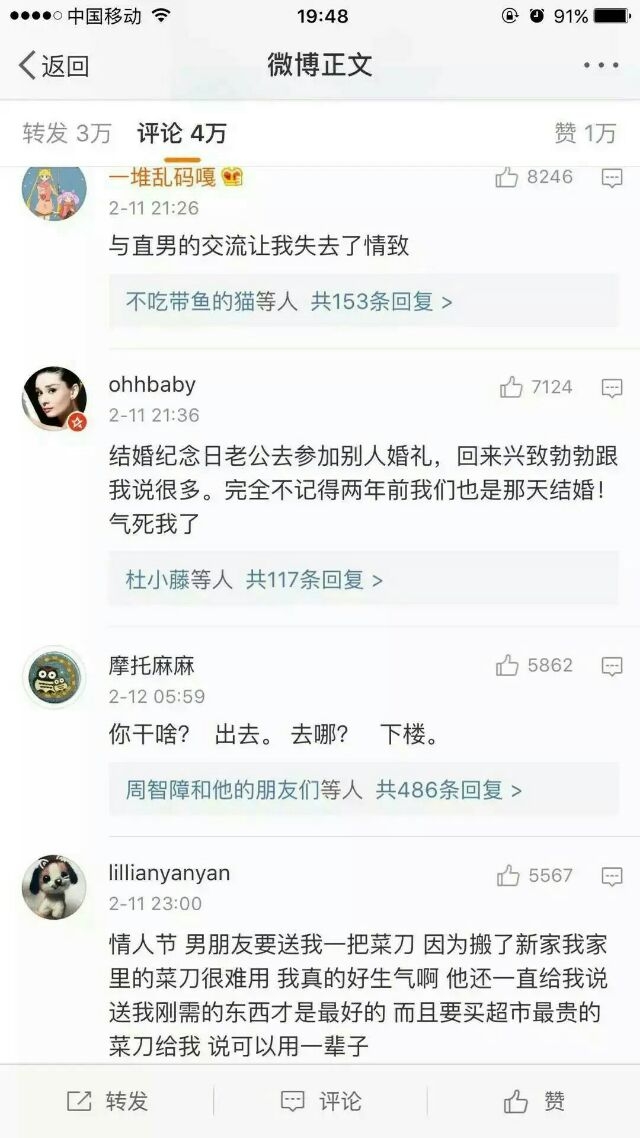
Task: Reply to 摩托麻麻's comment via its comment icon
Action: click(612, 666)
